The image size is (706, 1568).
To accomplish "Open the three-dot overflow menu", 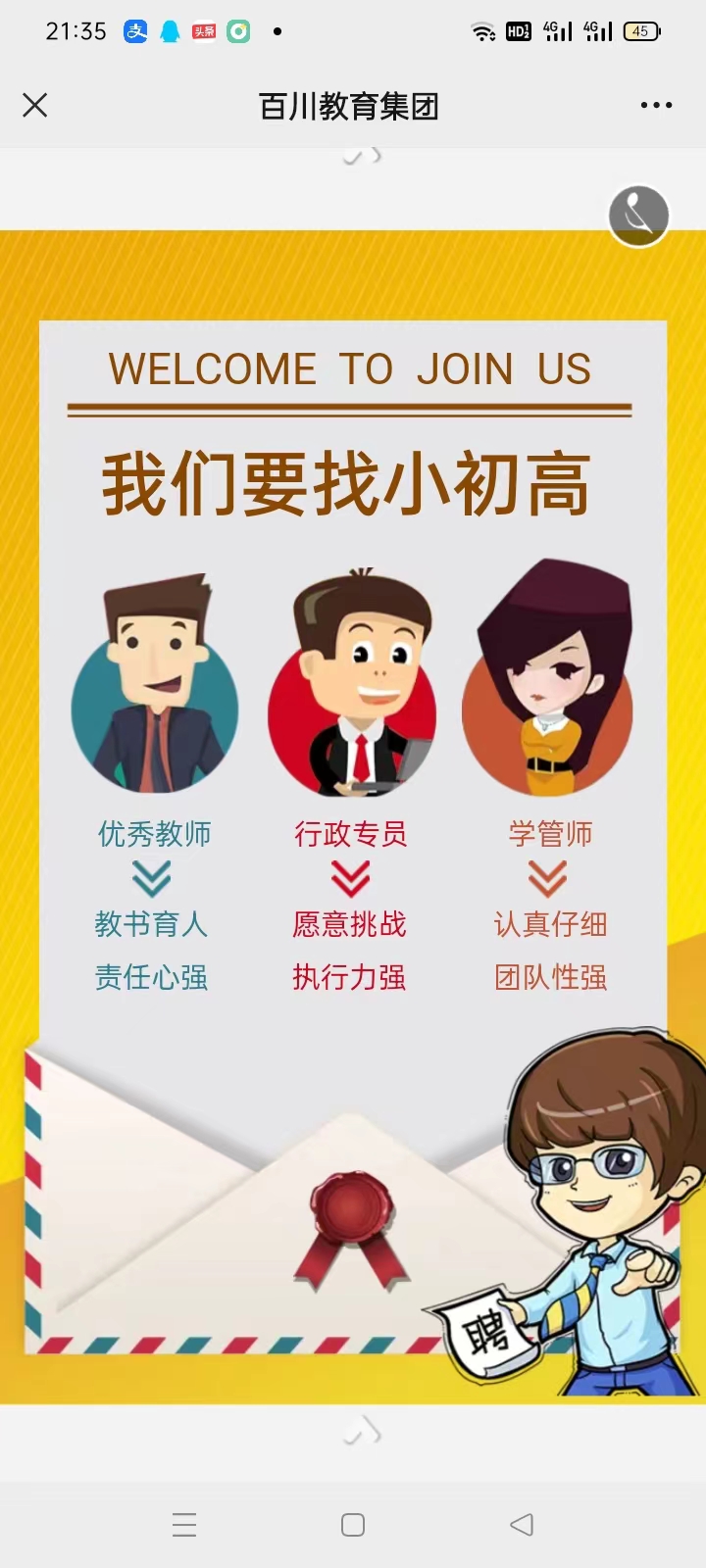I will [x=656, y=106].
